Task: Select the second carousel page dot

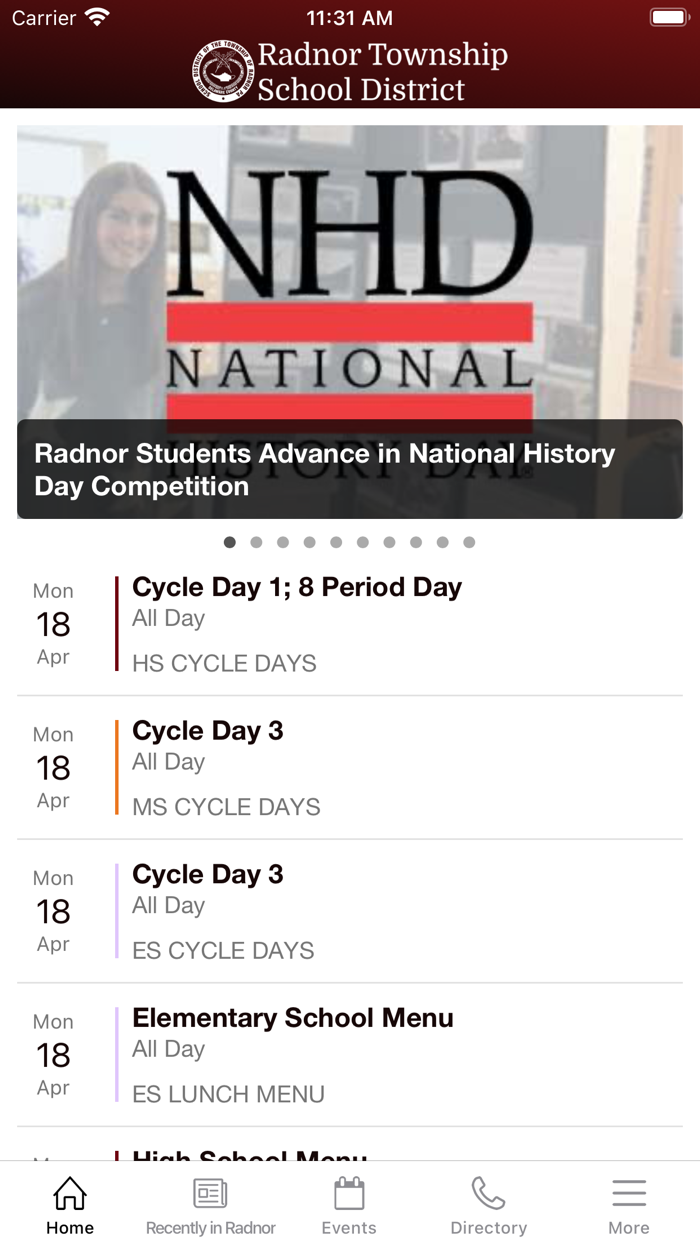Action: tap(256, 542)
